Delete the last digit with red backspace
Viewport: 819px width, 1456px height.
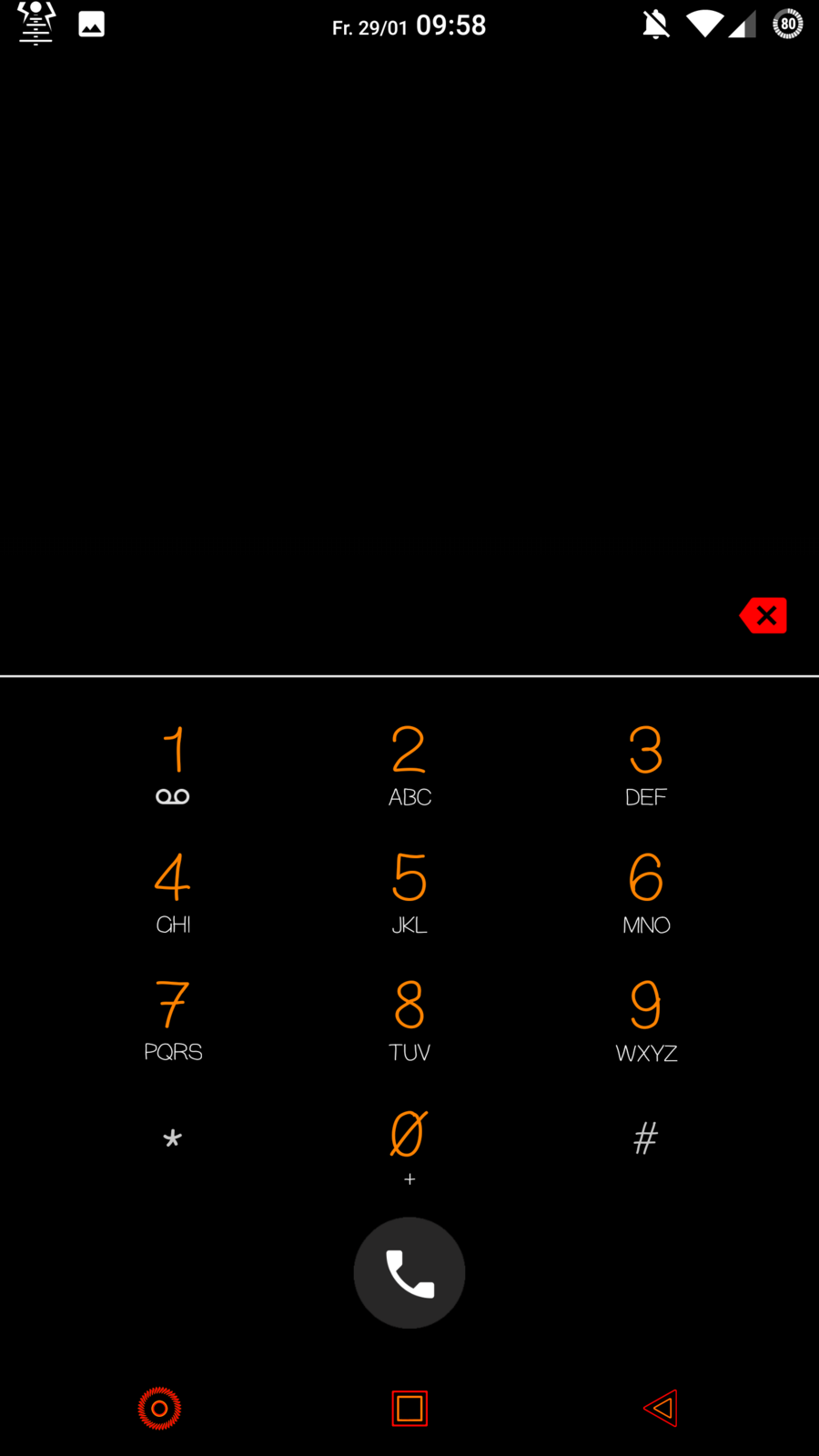[x=764, y=616]
